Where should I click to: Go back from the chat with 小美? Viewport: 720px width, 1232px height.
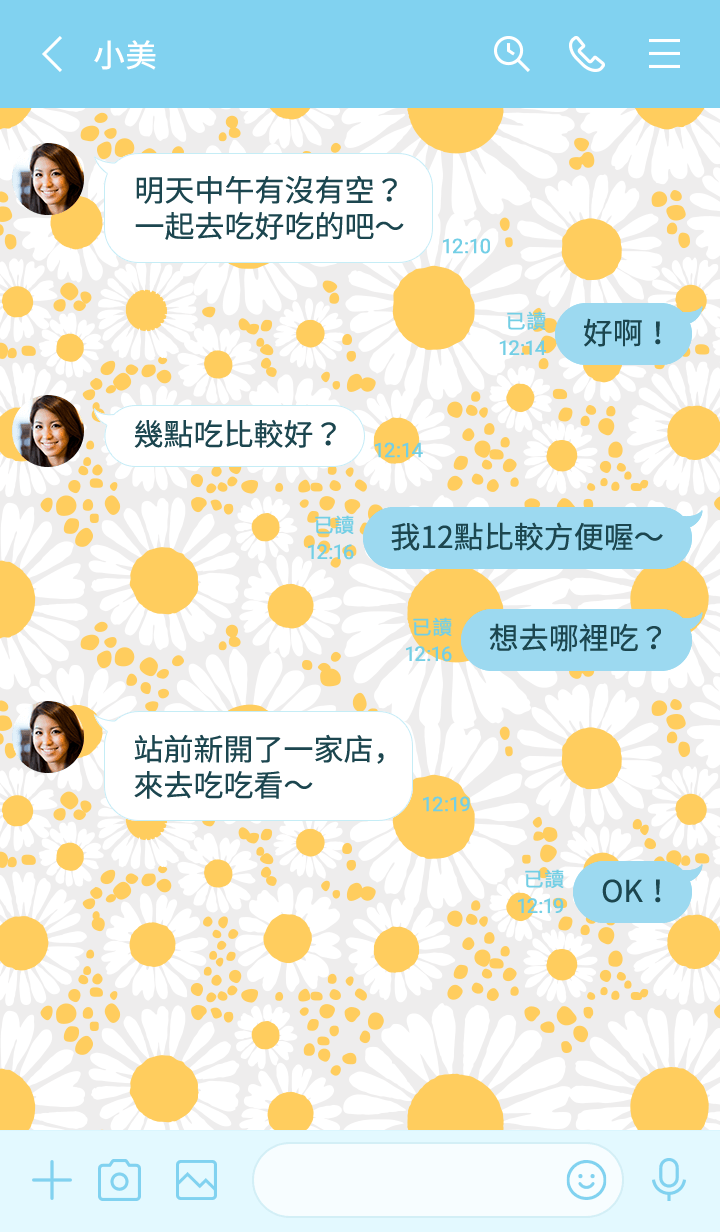(x=52, y=54)
